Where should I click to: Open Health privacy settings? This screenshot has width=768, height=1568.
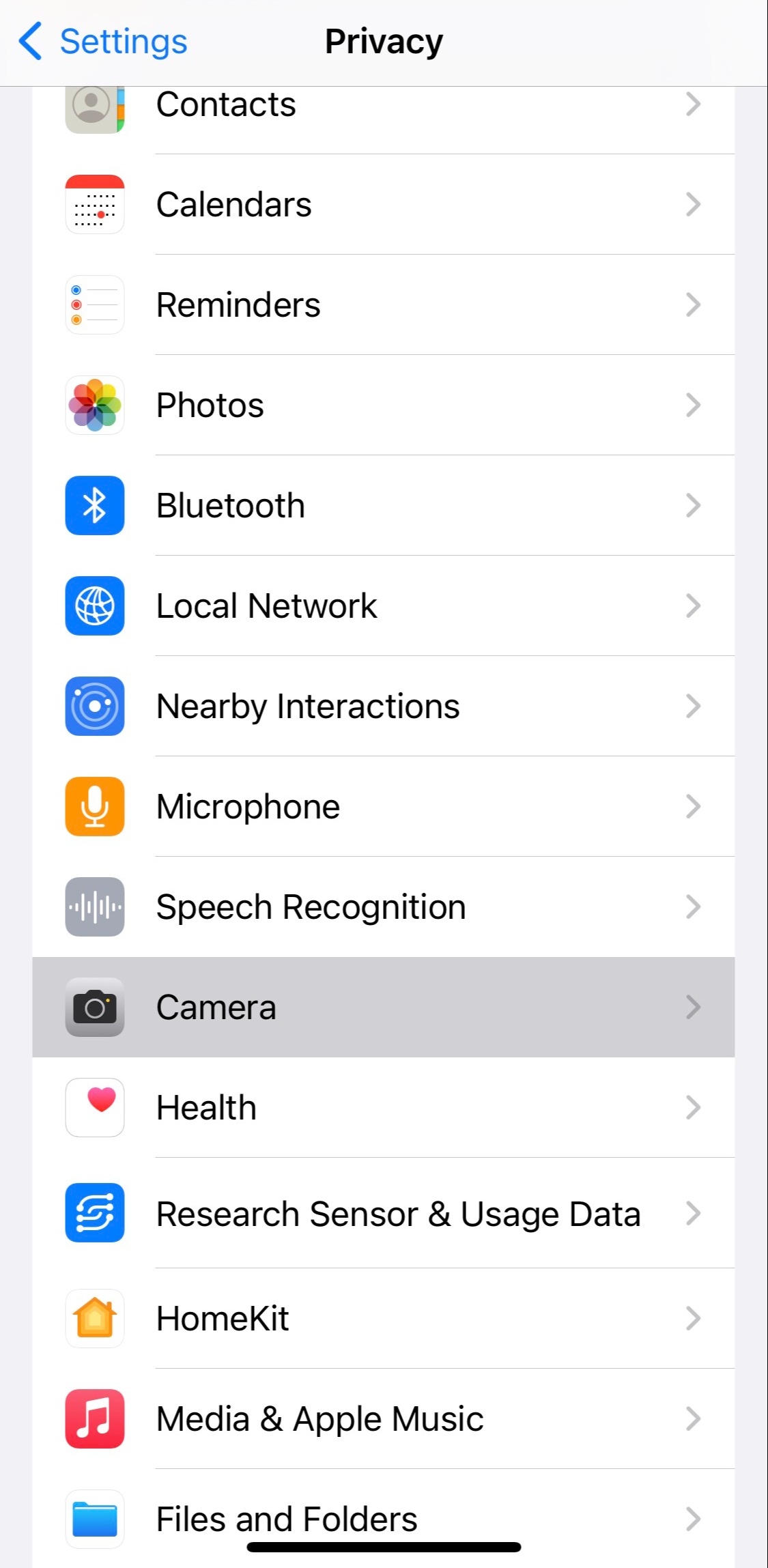(382, 1108)
